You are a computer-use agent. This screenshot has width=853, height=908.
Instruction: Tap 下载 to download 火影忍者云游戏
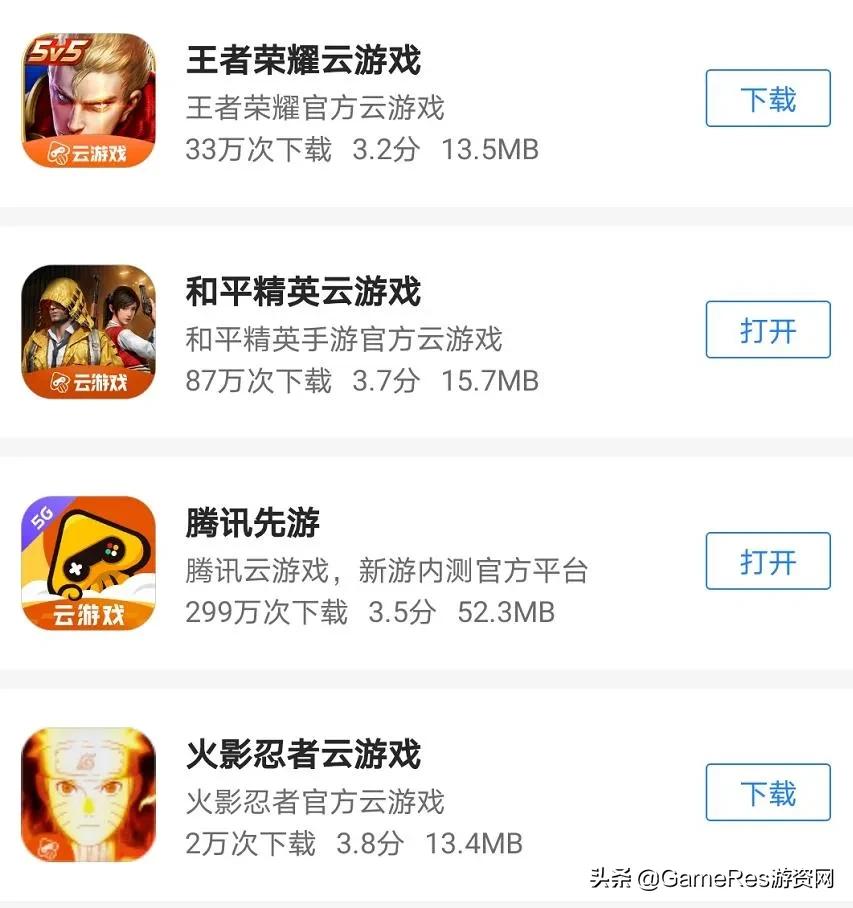768,792
